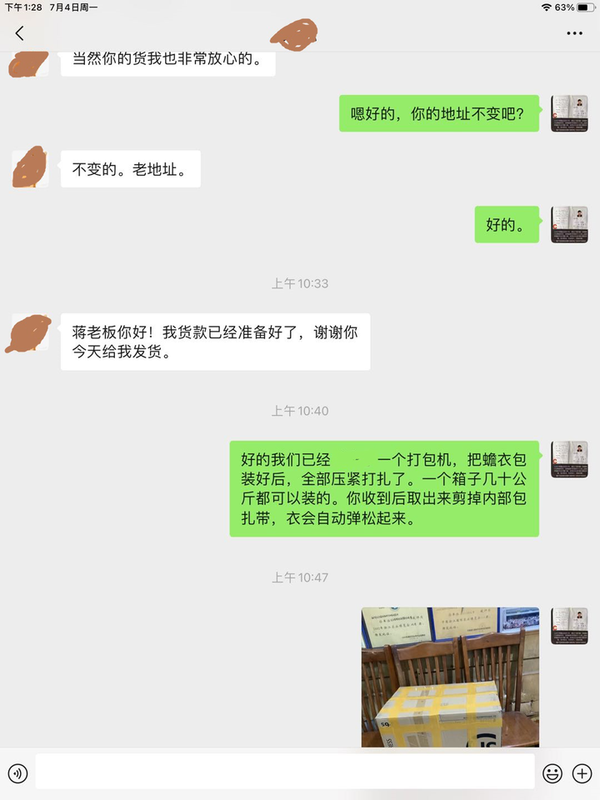
Task: Open the emoji sticker panel
Action: pyautogui.click(x=551, y=773)
